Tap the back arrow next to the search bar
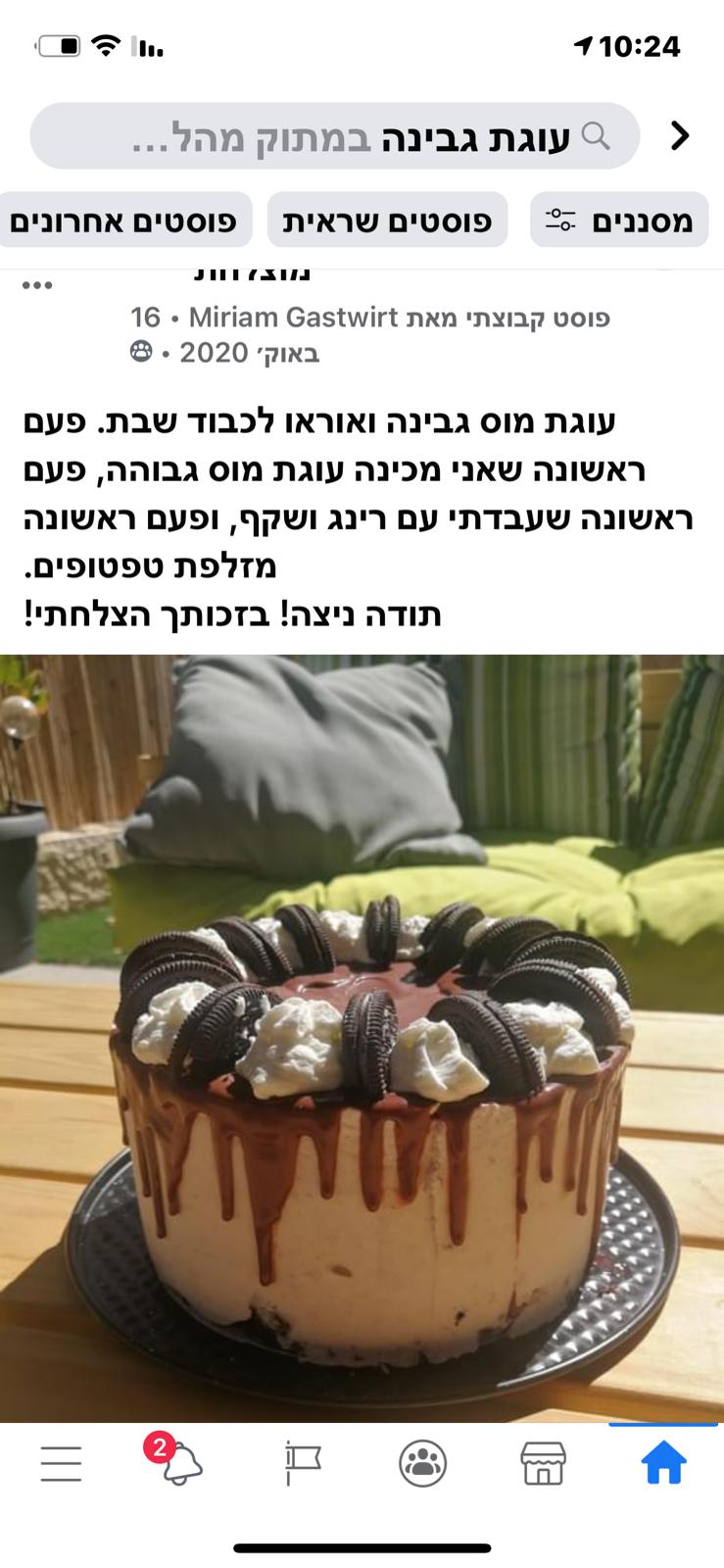Screen dimensions: 724x1568 [x=680, y=136]
